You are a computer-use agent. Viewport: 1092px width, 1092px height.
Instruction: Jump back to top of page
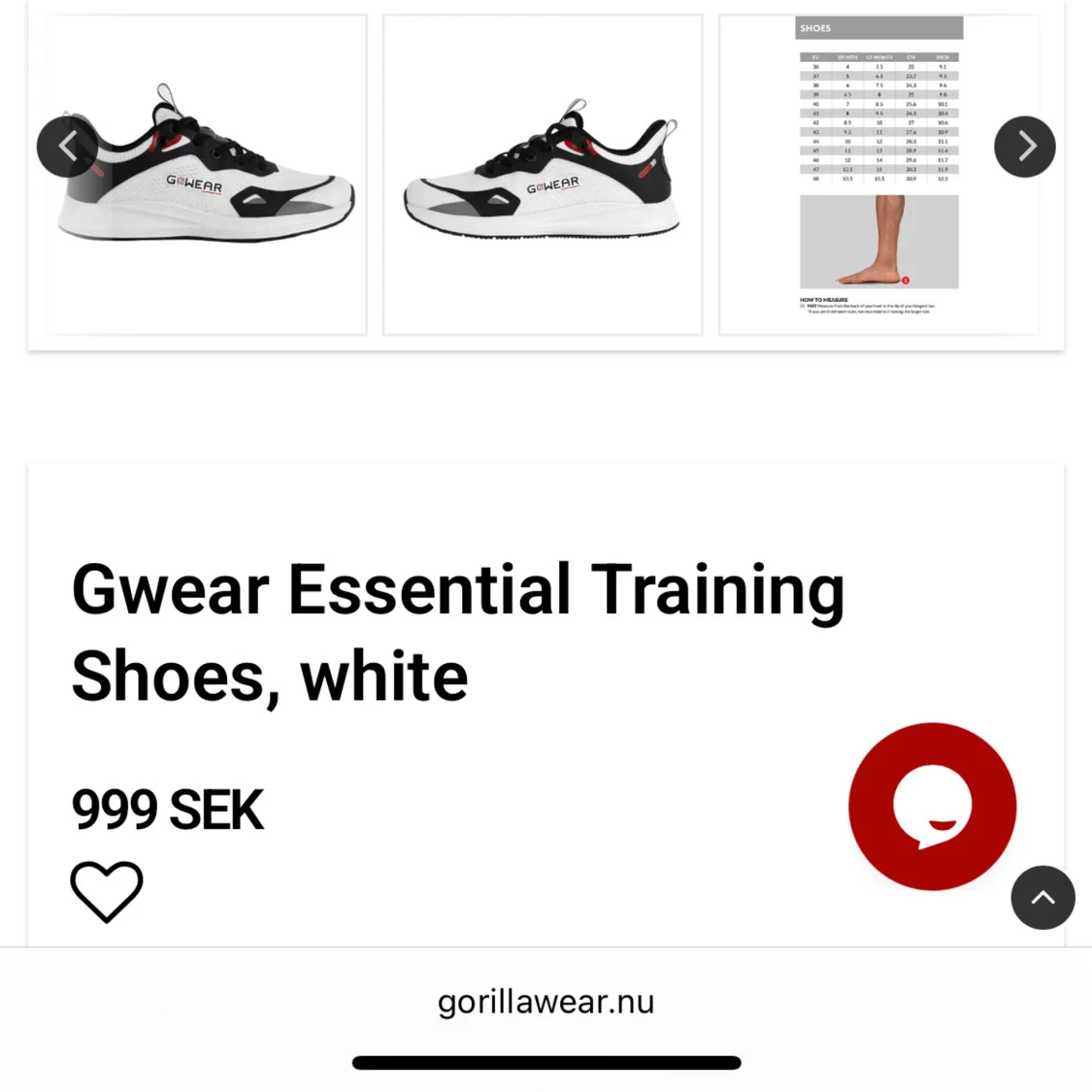tap(1042, 897)
